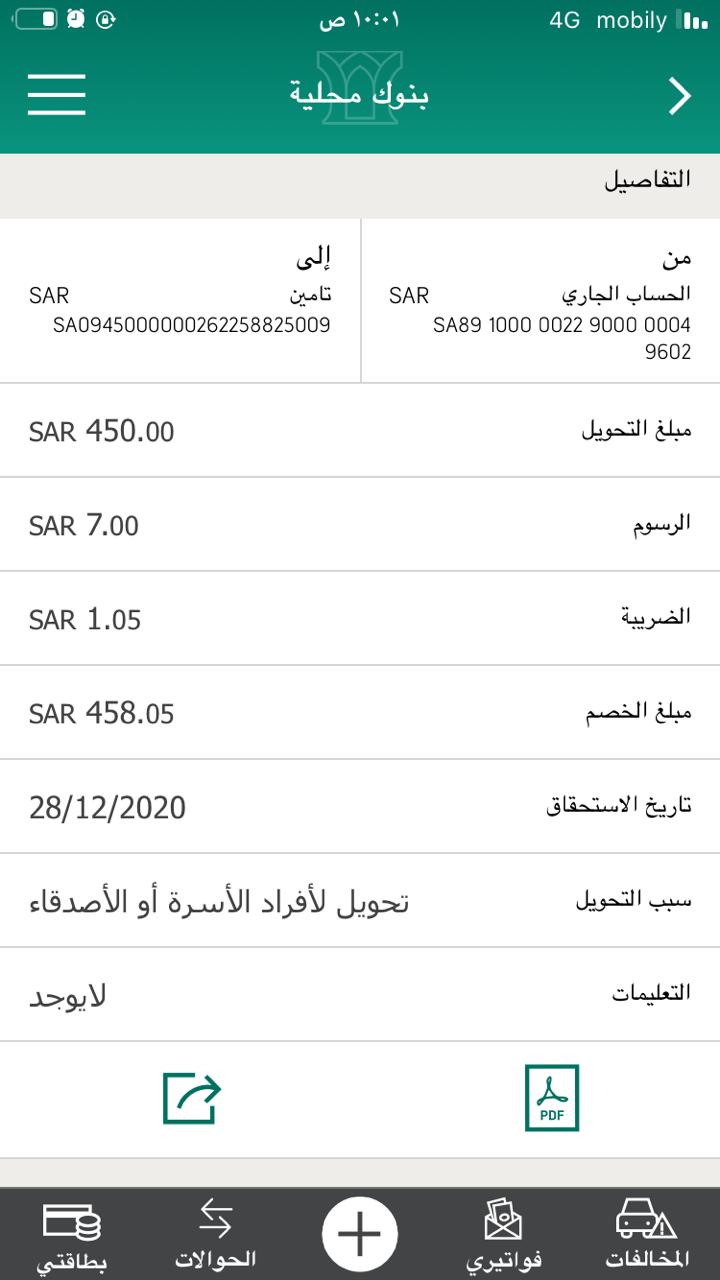Share the transfer details
This screenshot has height=1280, width=720.
coord(191,1098)
